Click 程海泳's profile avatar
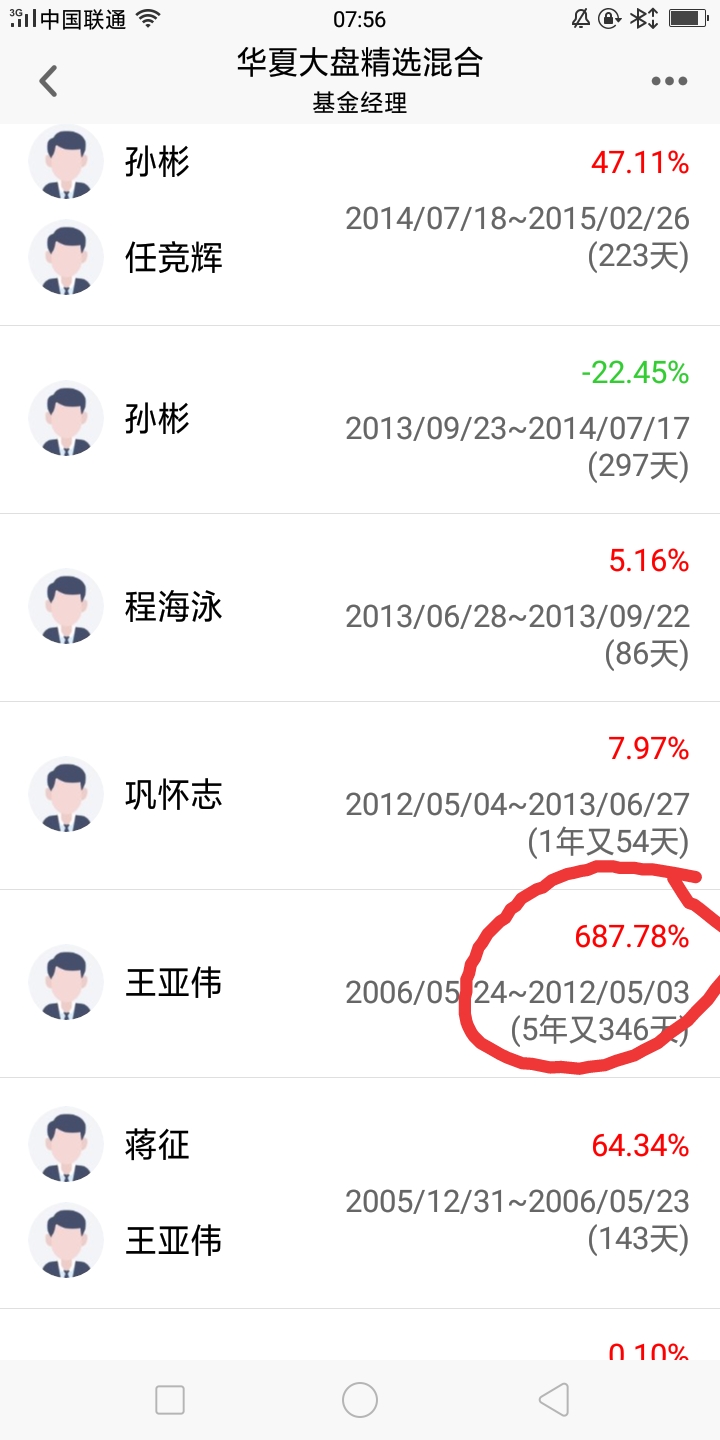 pos(66,607)
